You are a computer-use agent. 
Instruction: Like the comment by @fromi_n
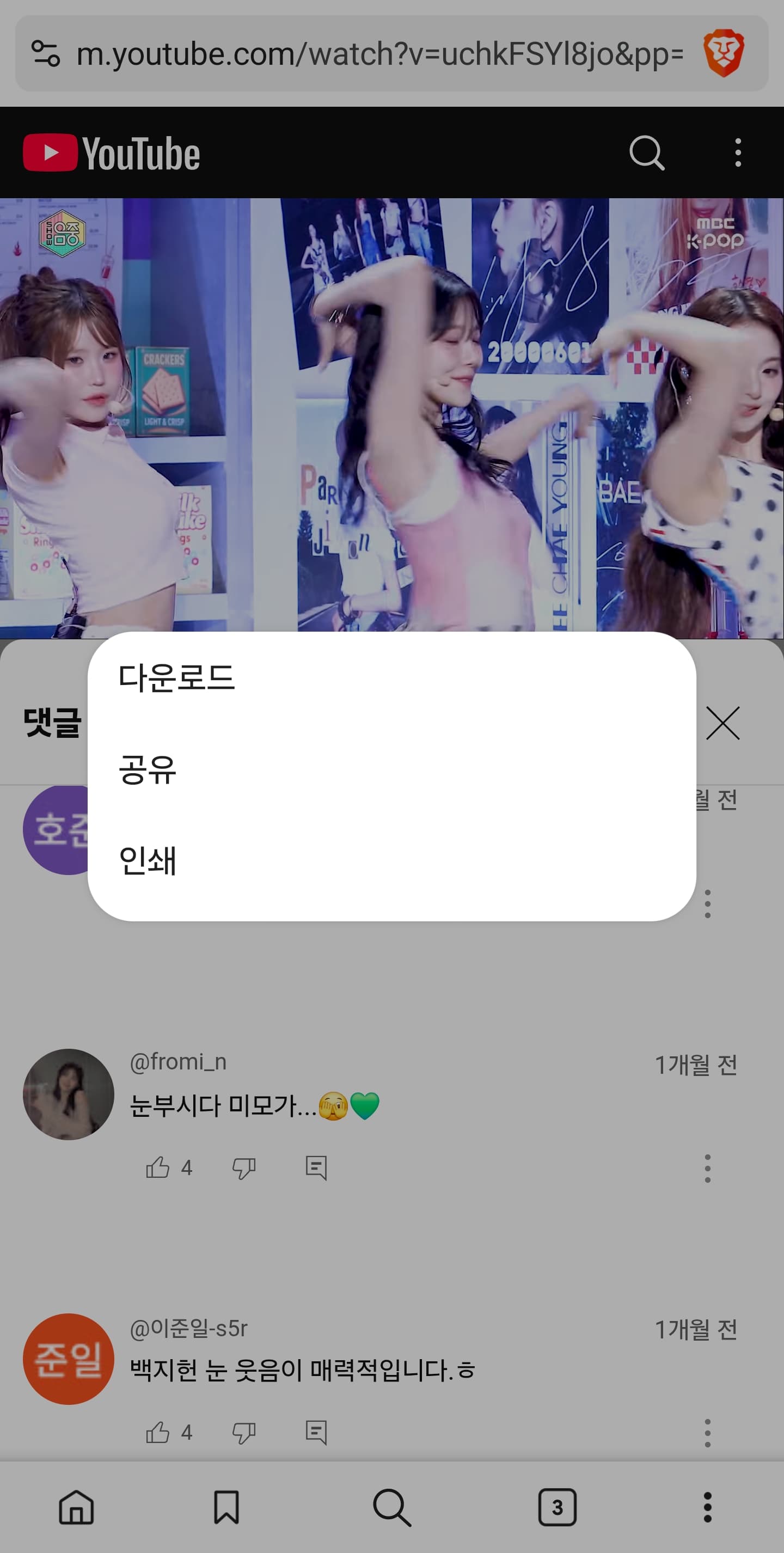coord(158,1168)
